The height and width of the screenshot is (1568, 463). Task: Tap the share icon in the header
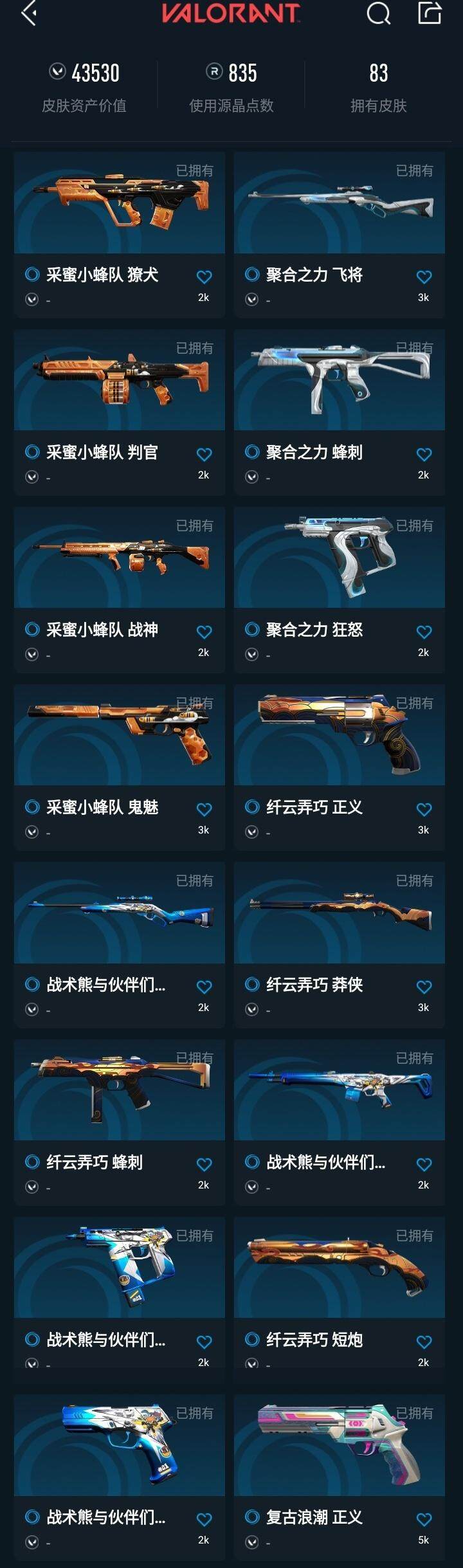click(x=430, y=13)
